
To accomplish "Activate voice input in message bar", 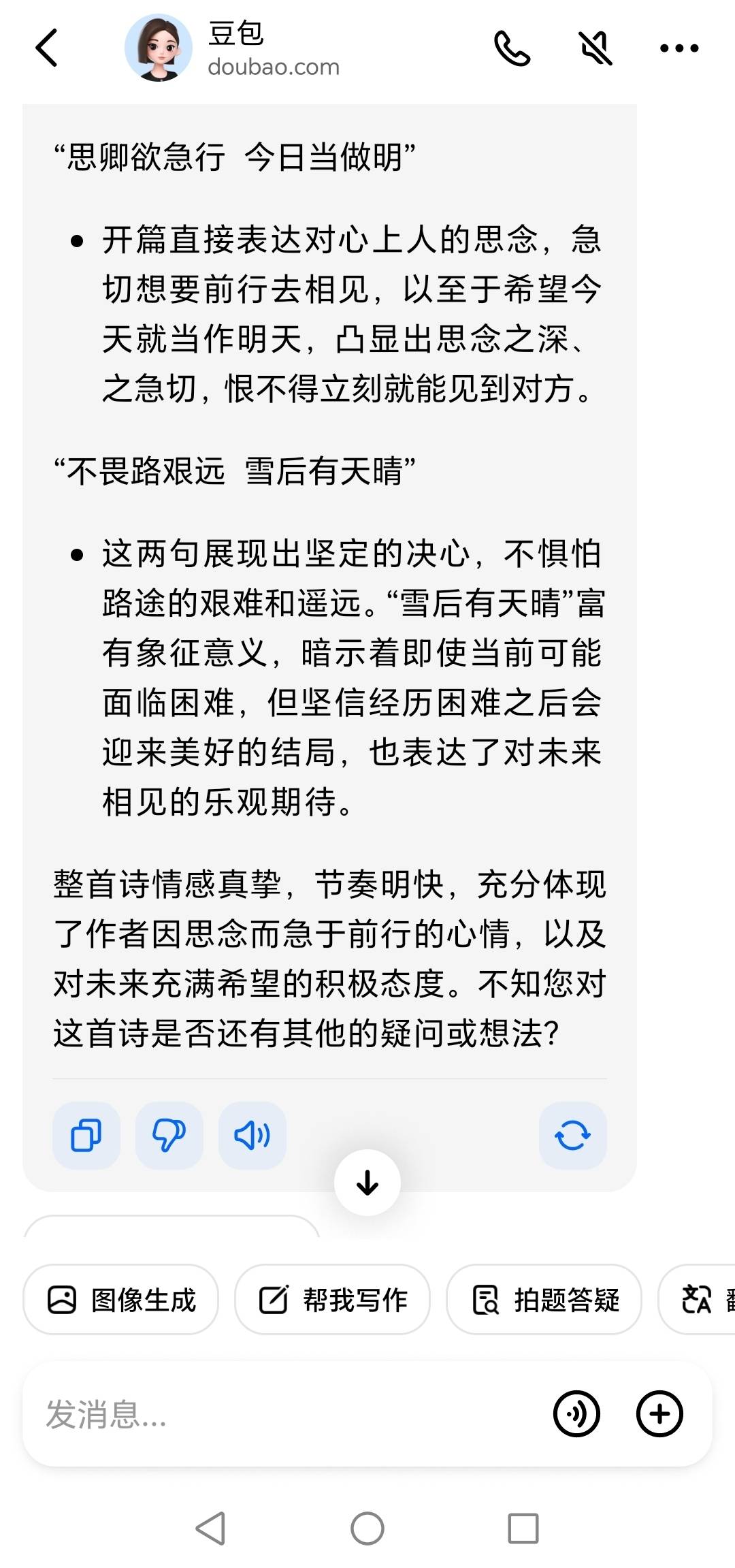I will [x=576, y=1414].
